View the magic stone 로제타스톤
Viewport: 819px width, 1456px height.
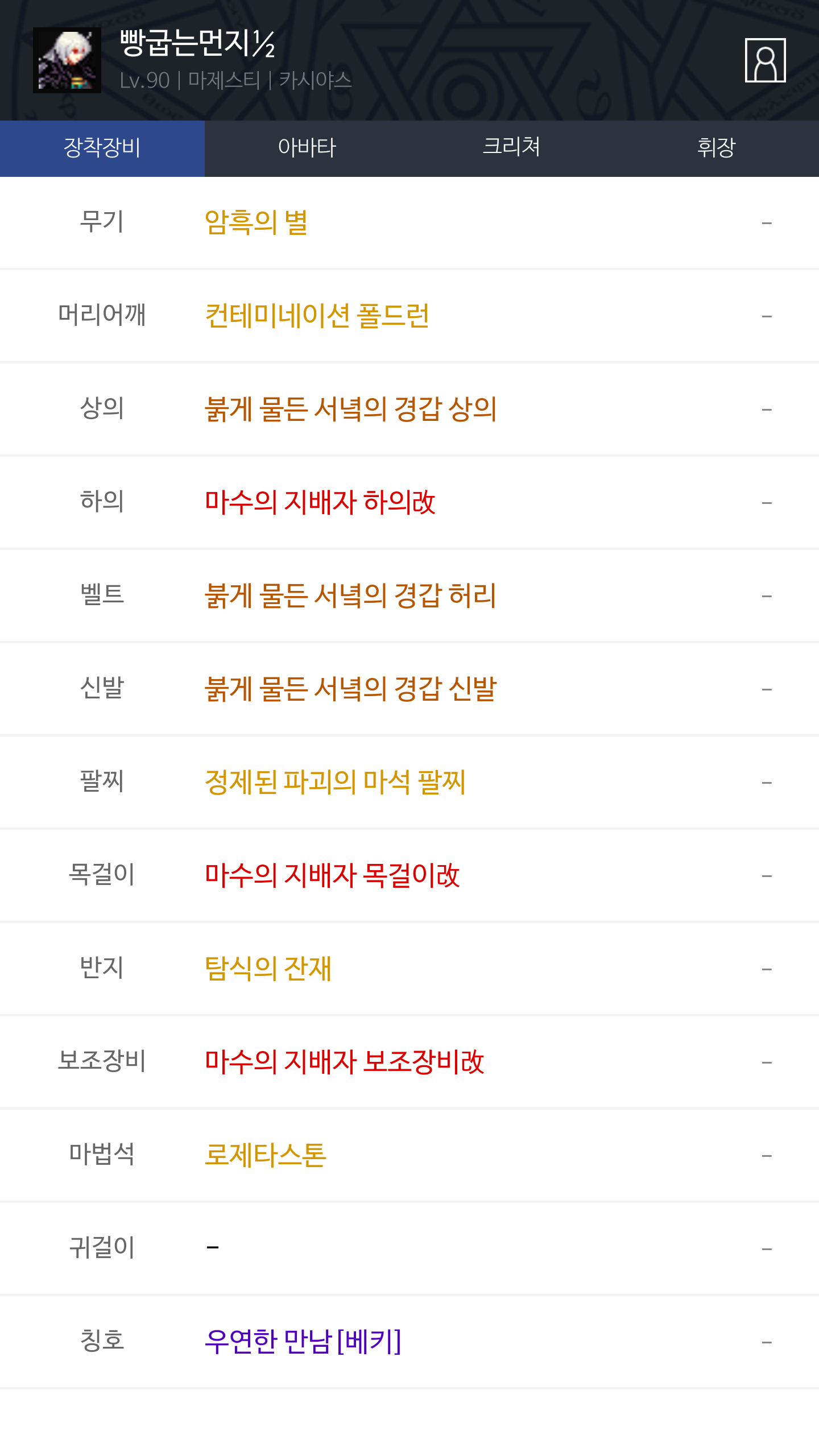click(266, 1155)
